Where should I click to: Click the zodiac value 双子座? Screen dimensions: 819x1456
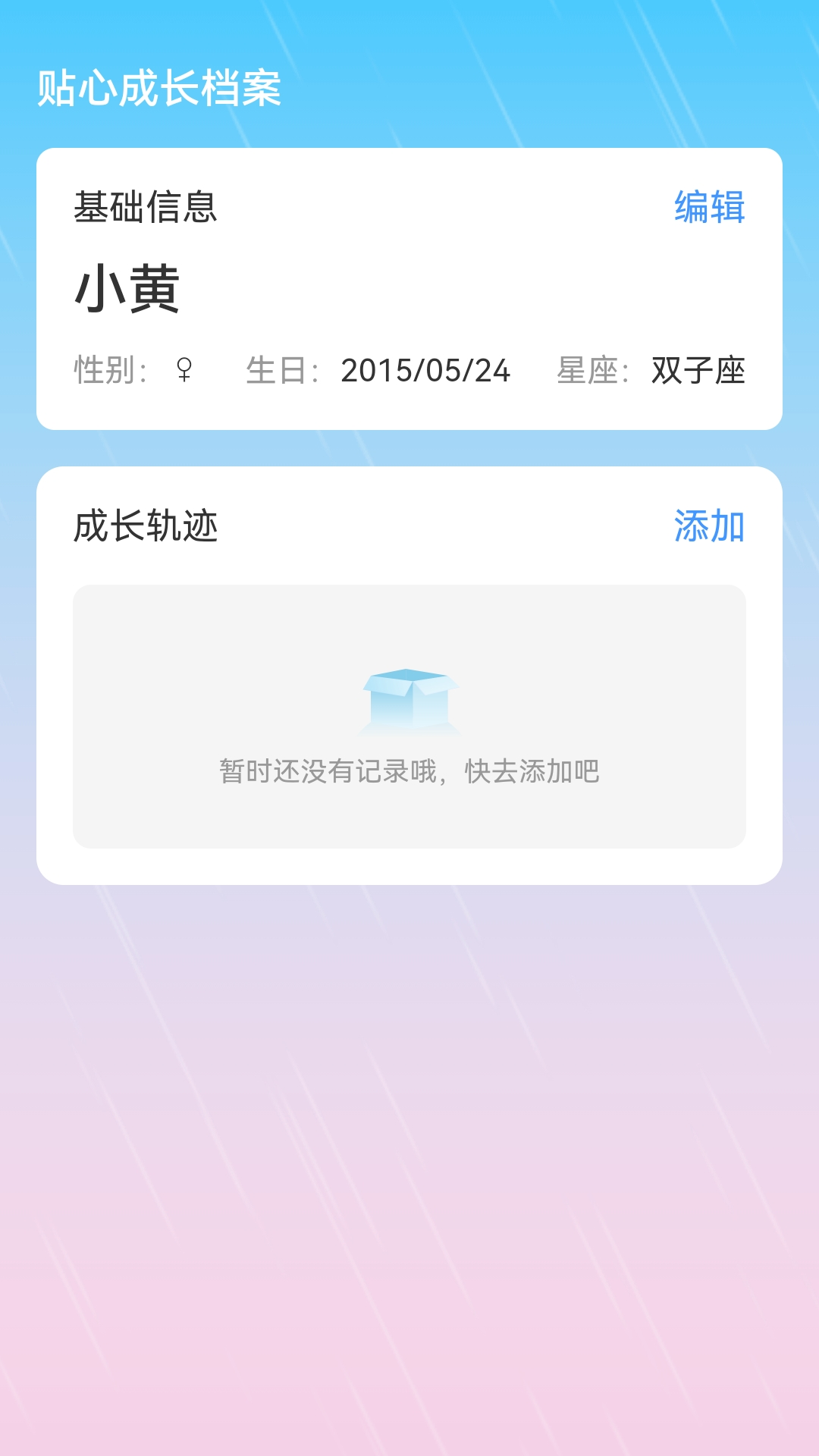coord(698,369)
